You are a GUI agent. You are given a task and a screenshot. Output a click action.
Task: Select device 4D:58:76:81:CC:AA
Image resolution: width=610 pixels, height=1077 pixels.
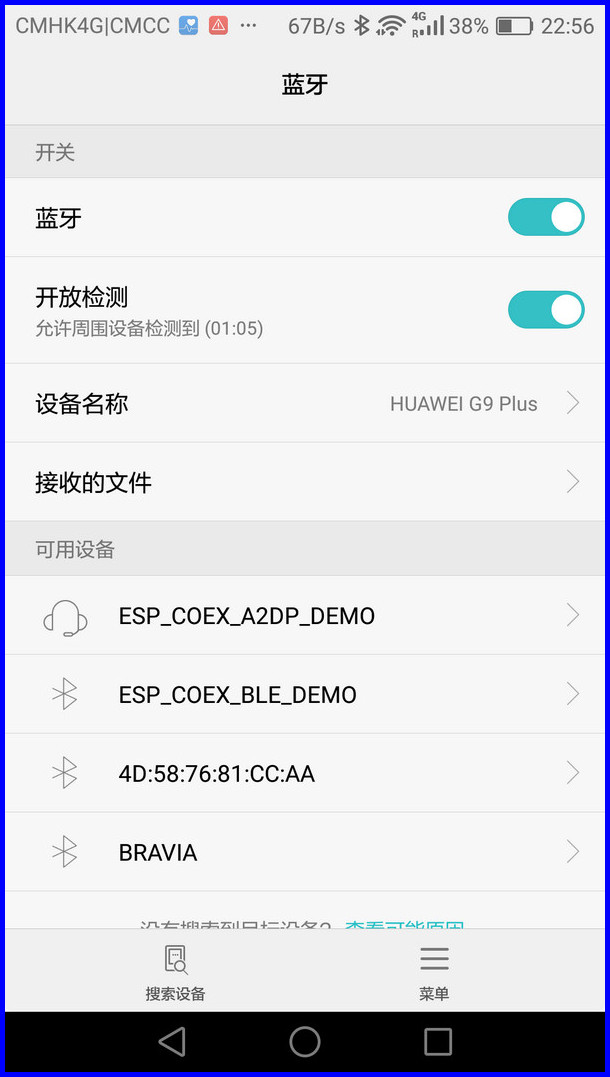pyautogui.click(x=305, y=773)
